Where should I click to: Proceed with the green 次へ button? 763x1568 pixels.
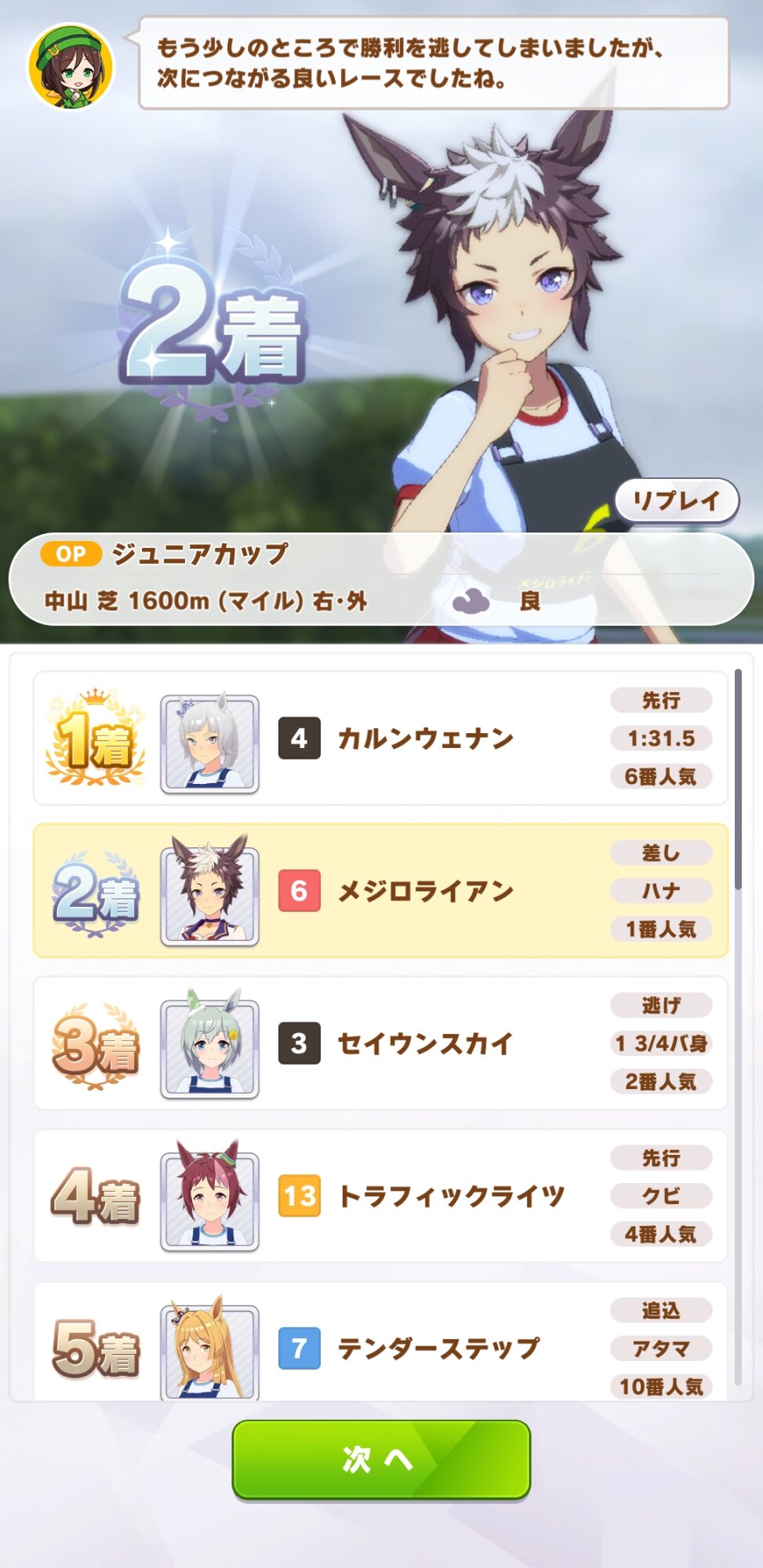[381, 1459]
